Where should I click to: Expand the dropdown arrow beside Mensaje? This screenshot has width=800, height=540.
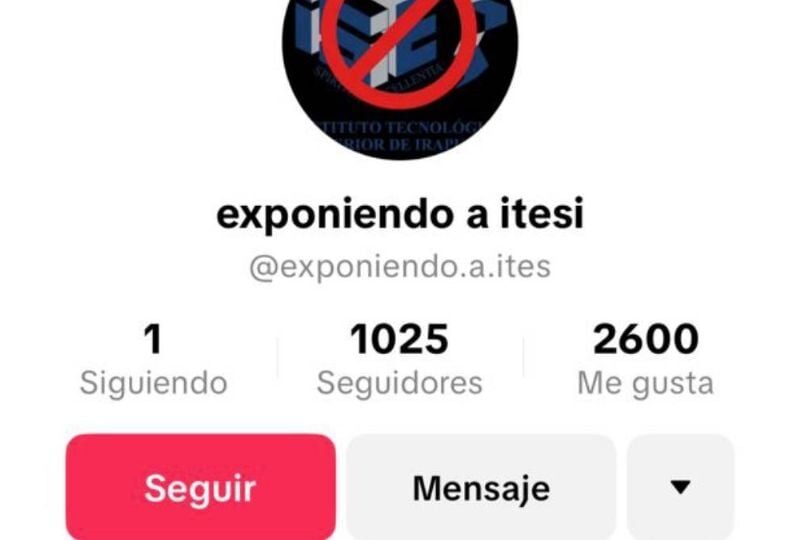point(680,488)
